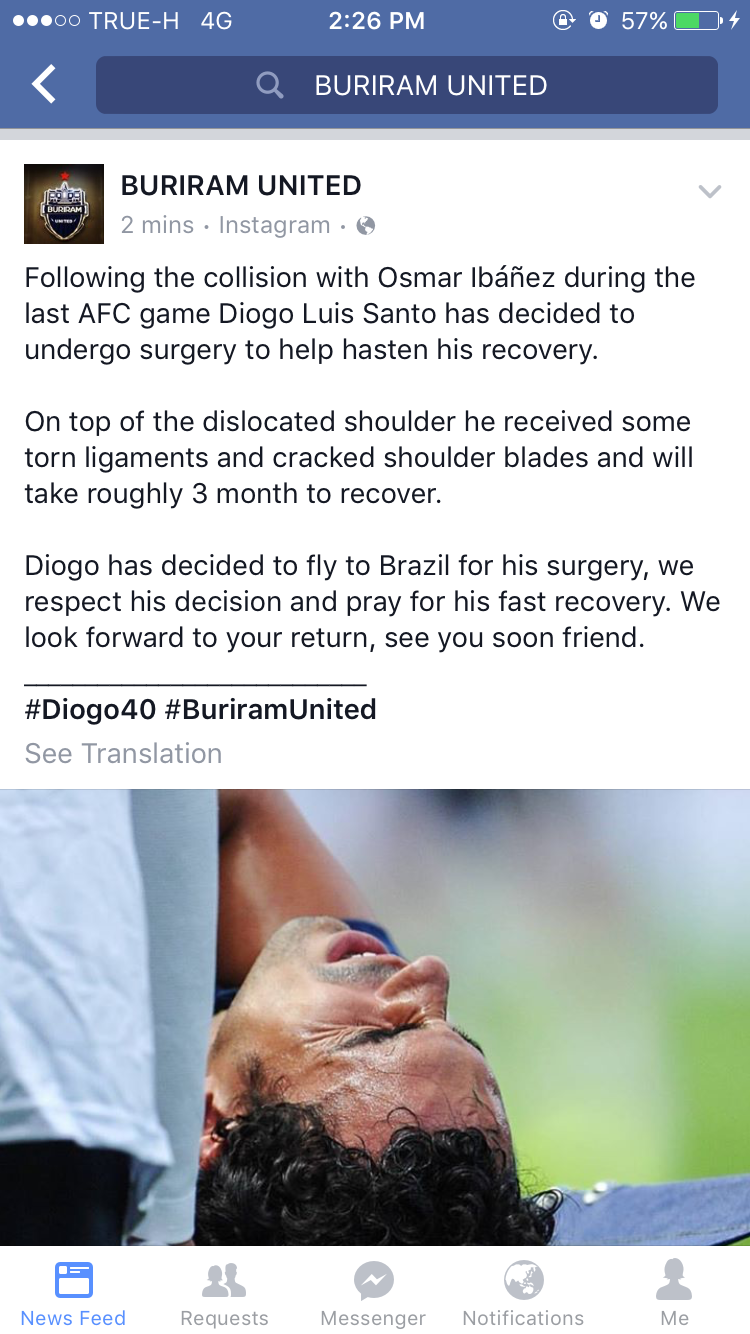
Task: Go to the Messenger tab
Action: [374, 1291]
